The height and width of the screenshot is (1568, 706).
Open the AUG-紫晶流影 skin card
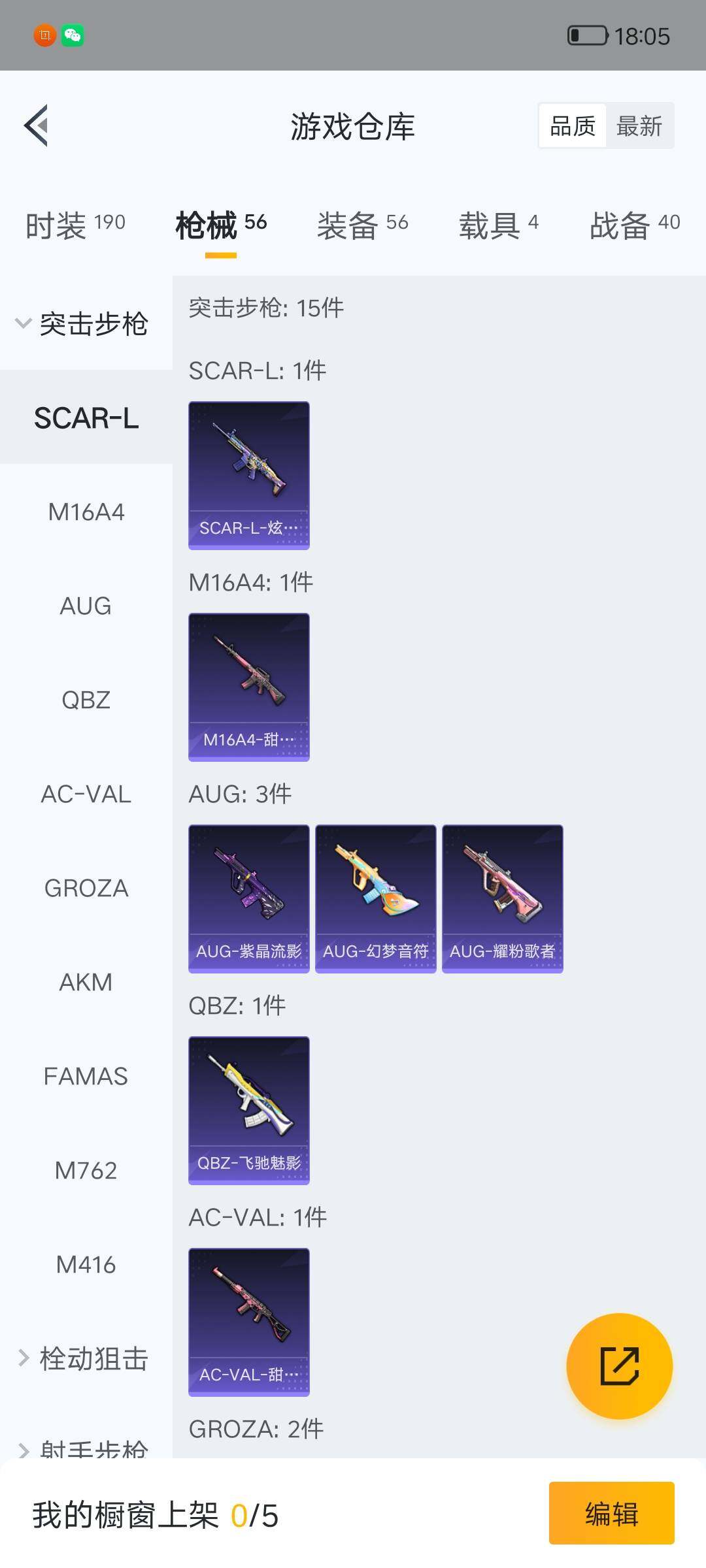click(x=249, y=898)
